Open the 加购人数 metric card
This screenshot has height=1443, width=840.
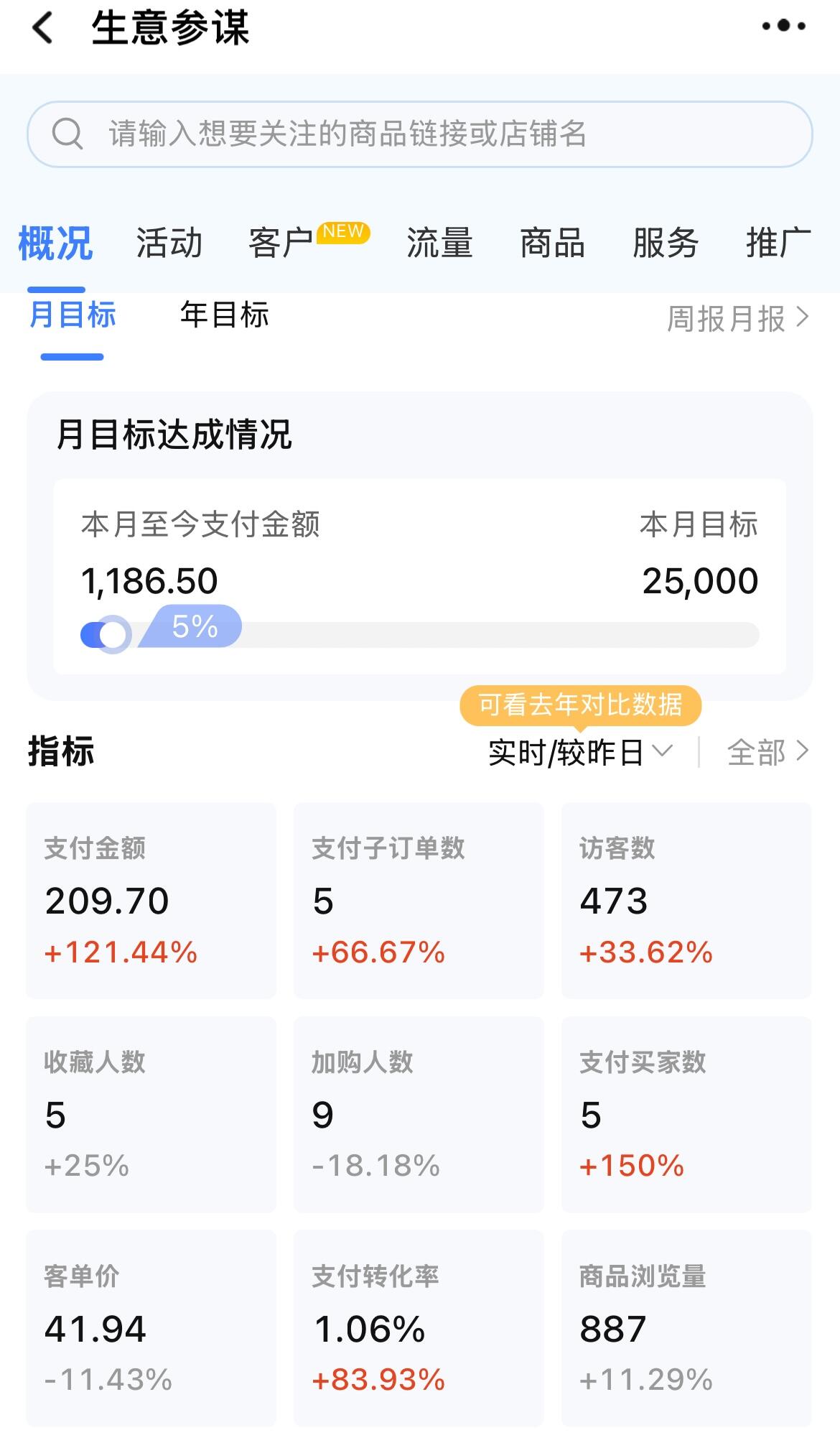(419, 1114)
